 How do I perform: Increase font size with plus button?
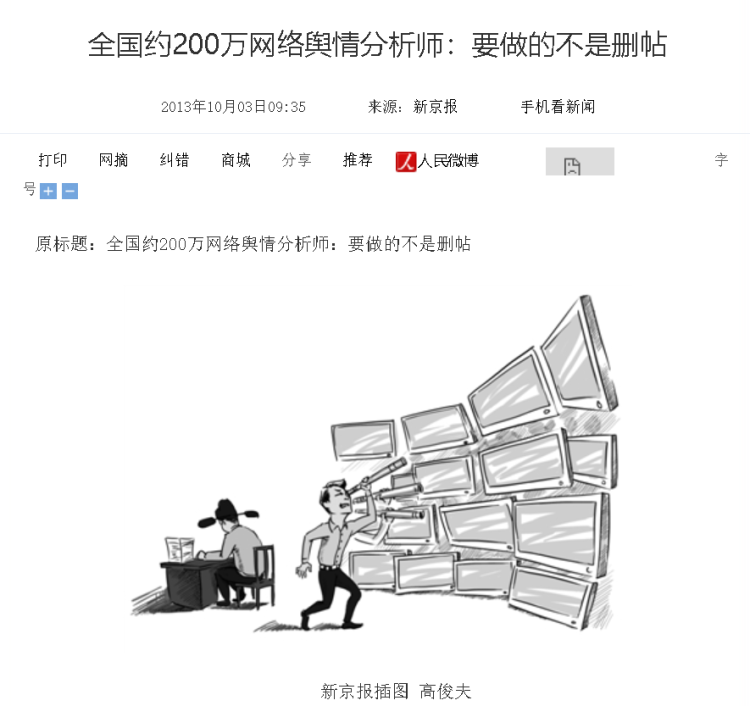pos(48,190)
